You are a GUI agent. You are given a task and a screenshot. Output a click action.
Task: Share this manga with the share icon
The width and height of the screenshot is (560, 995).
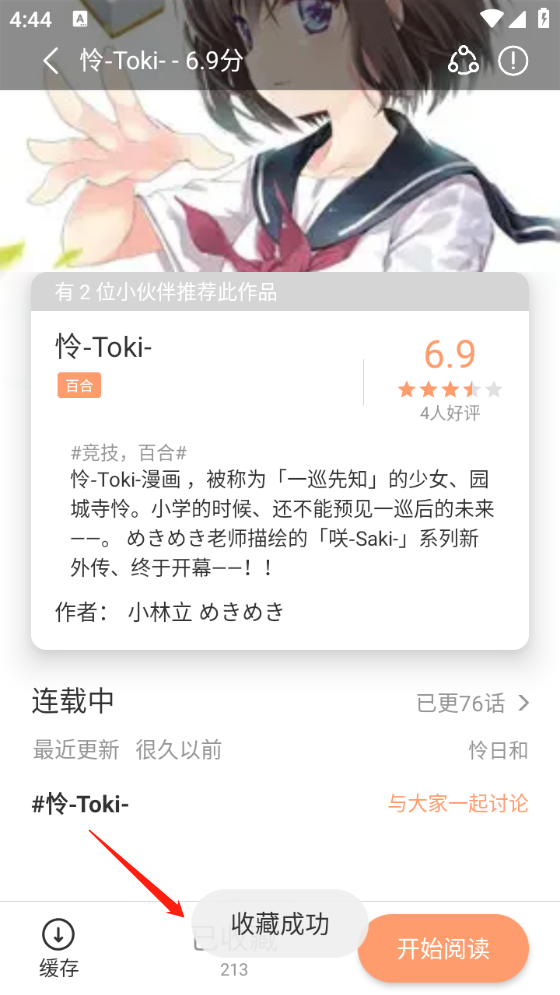463,61
